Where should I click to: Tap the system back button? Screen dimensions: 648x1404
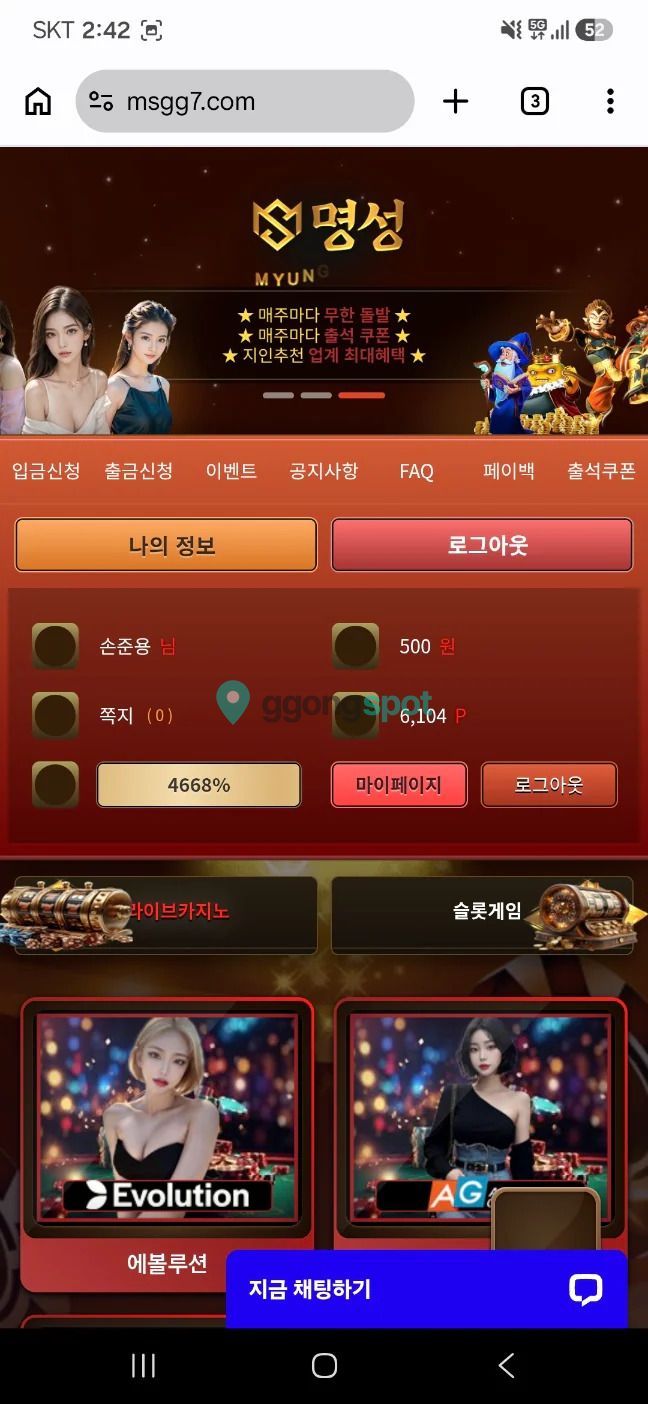(506, 1366)
